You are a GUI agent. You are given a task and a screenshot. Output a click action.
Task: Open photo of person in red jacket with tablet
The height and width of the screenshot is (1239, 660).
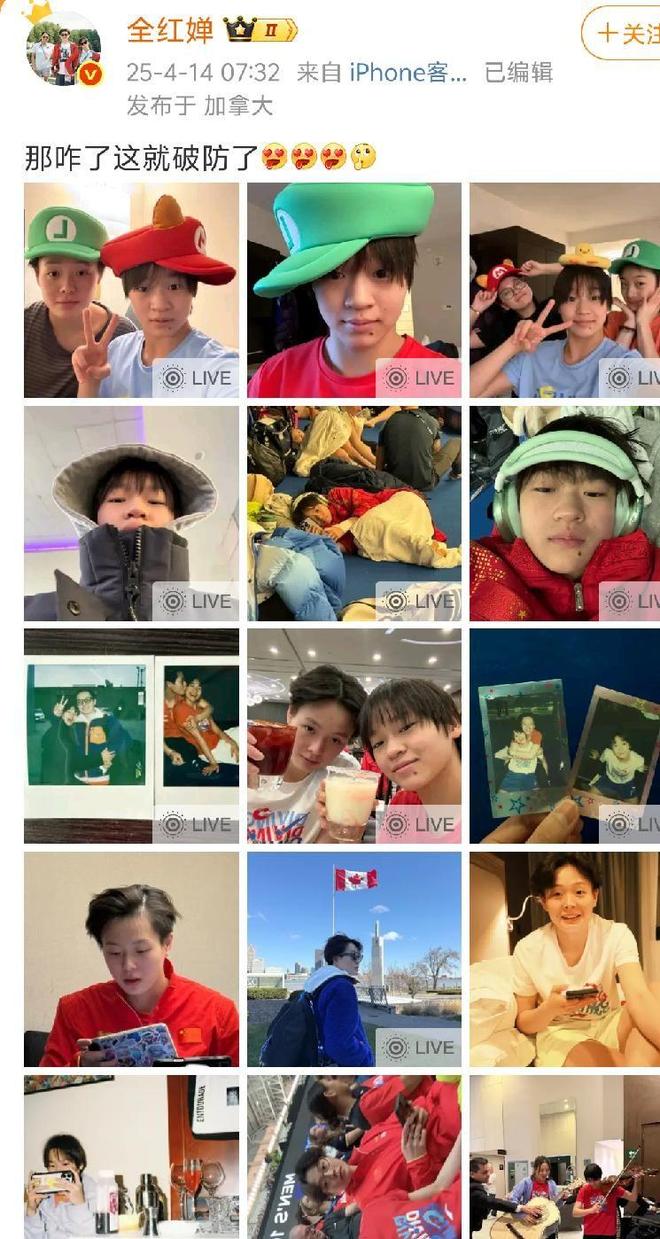click(x=131, y=959)
